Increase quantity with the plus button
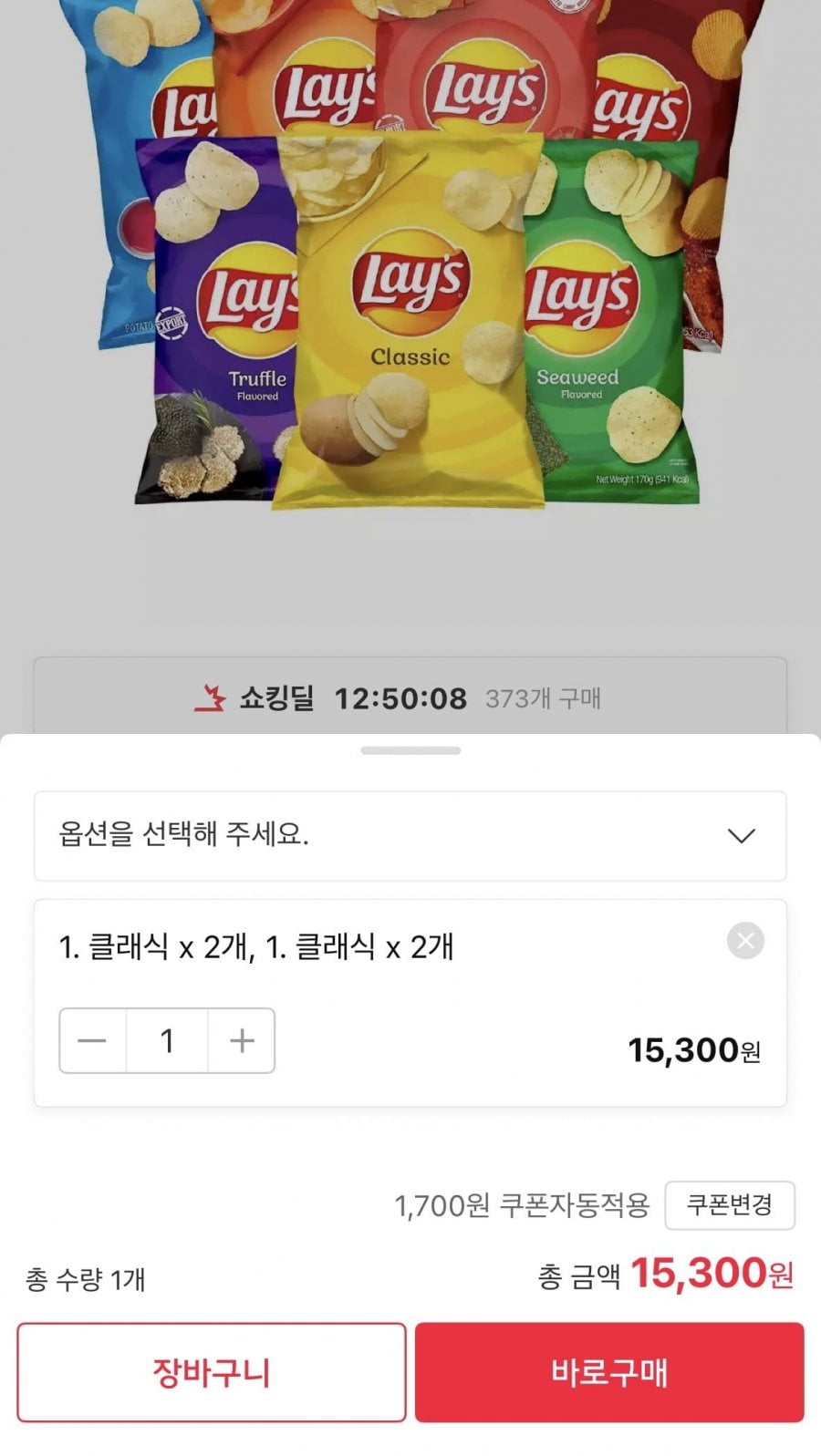821x1456 pixels. click(242, 1040)
